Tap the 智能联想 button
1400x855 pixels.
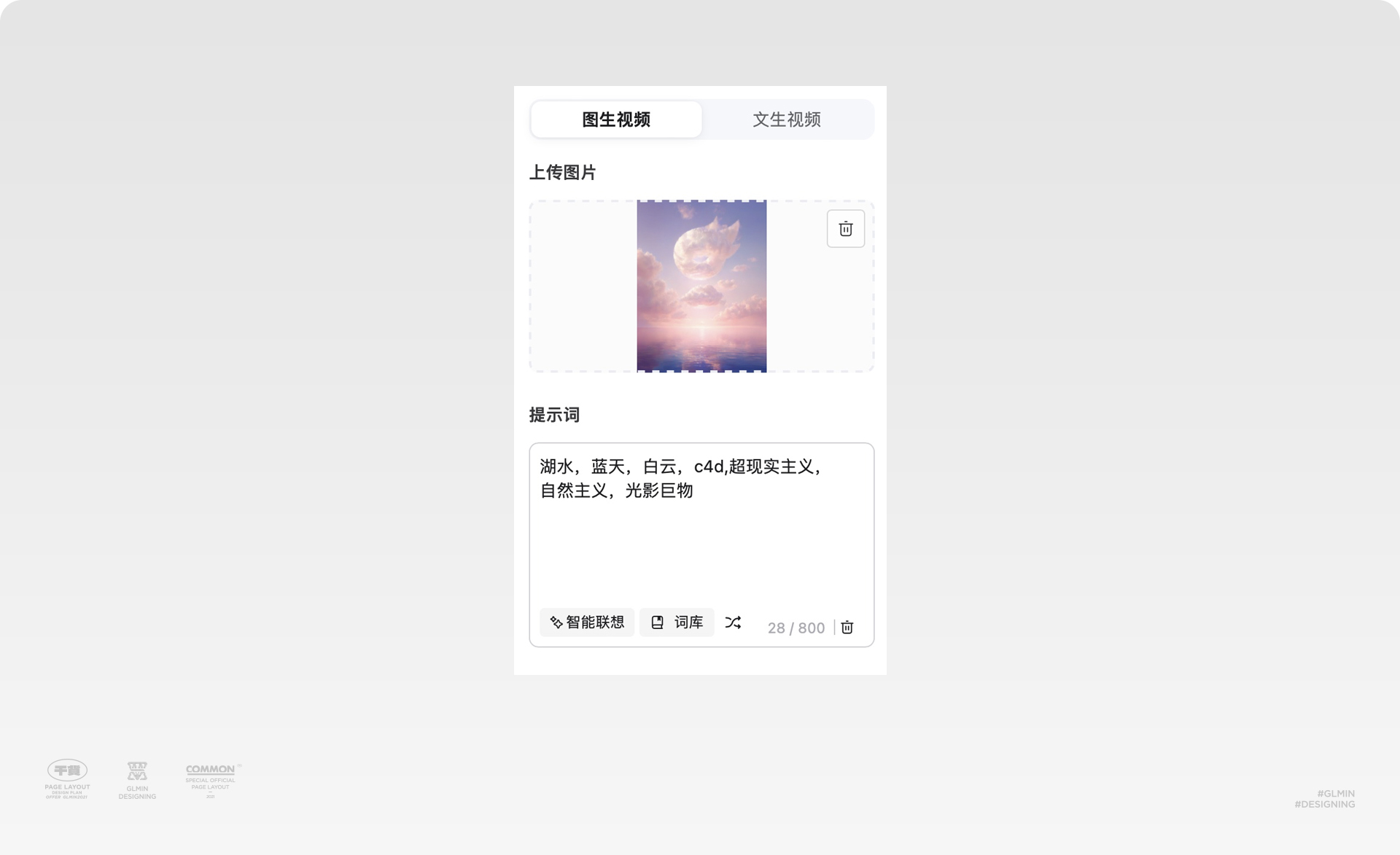[587, 622]
